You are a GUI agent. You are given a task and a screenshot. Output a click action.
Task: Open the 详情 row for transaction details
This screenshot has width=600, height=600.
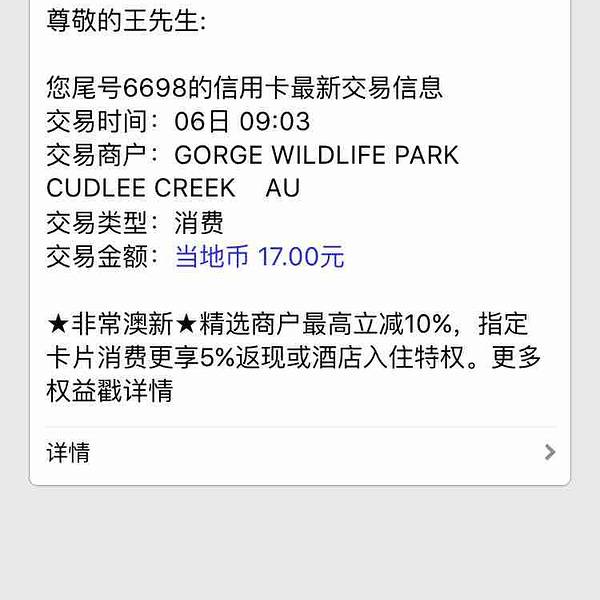[300, 452]
